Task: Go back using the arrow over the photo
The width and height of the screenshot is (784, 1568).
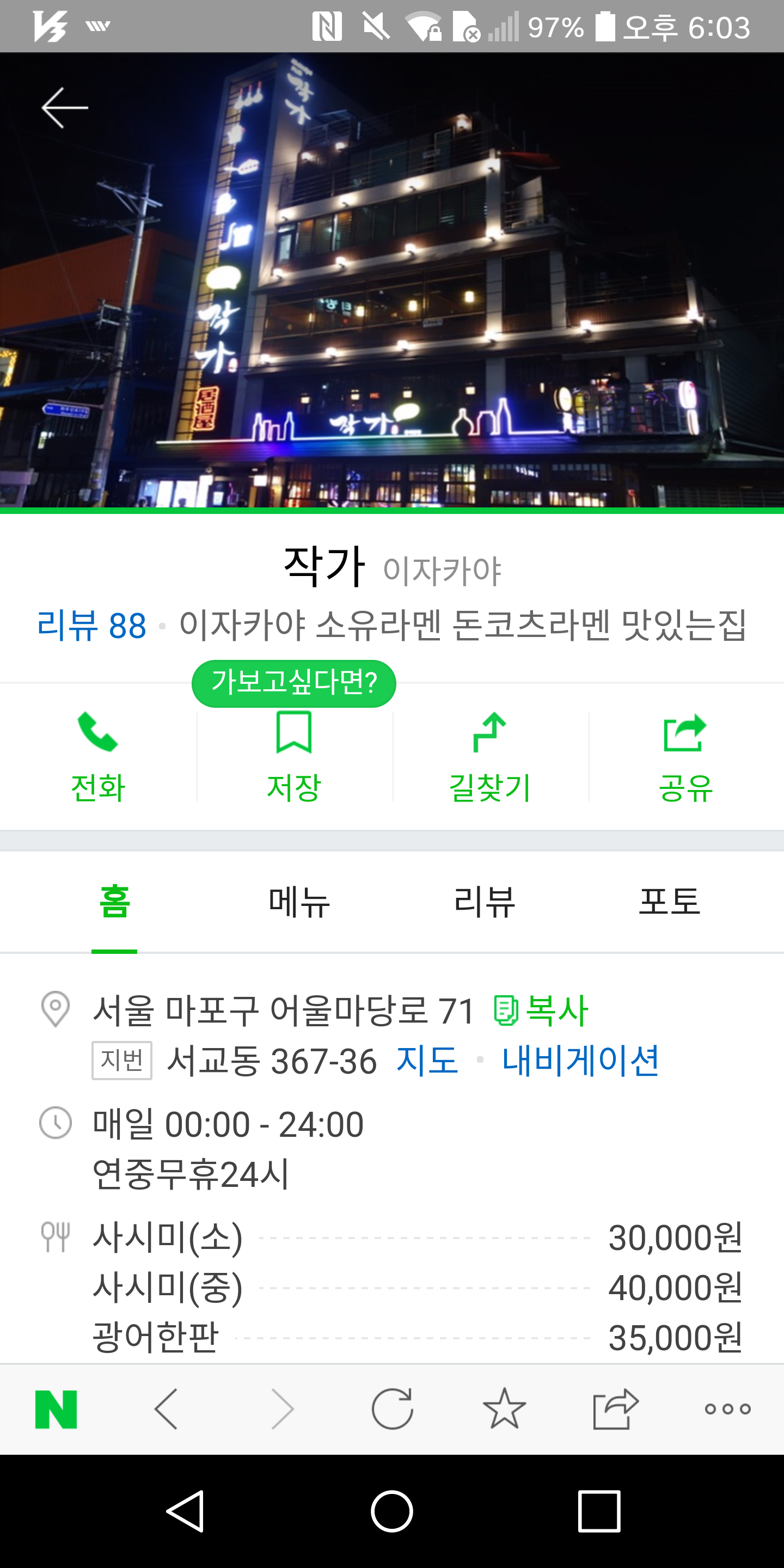Action: (65, 108)
